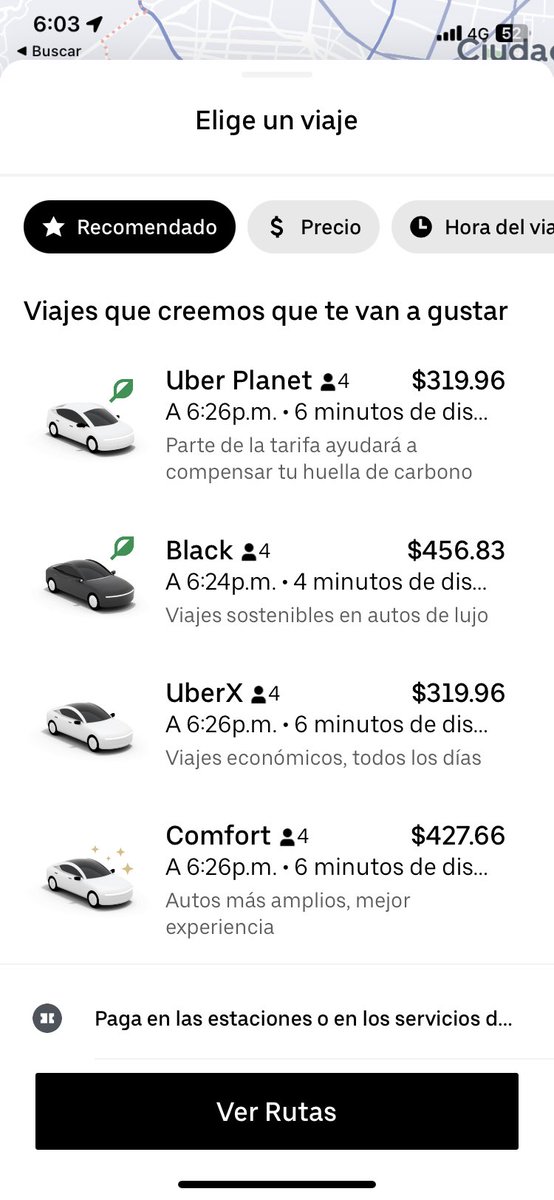Tap the Ver Rutas button

tap(277, 1111)
